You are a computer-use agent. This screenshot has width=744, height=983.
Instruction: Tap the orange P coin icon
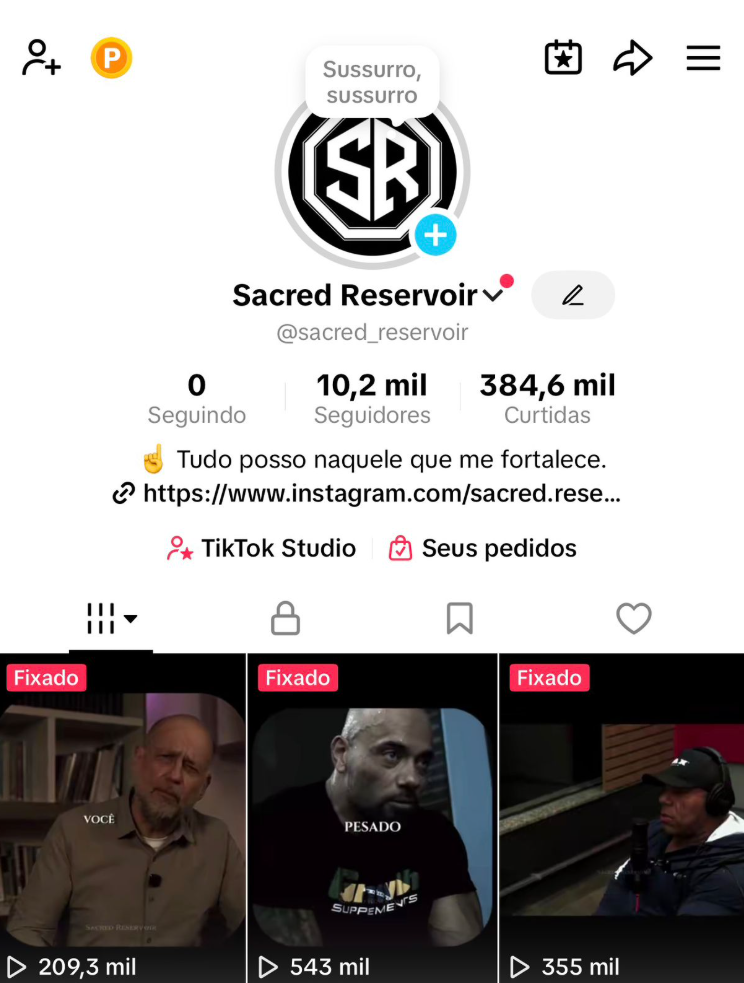point(112,58)
